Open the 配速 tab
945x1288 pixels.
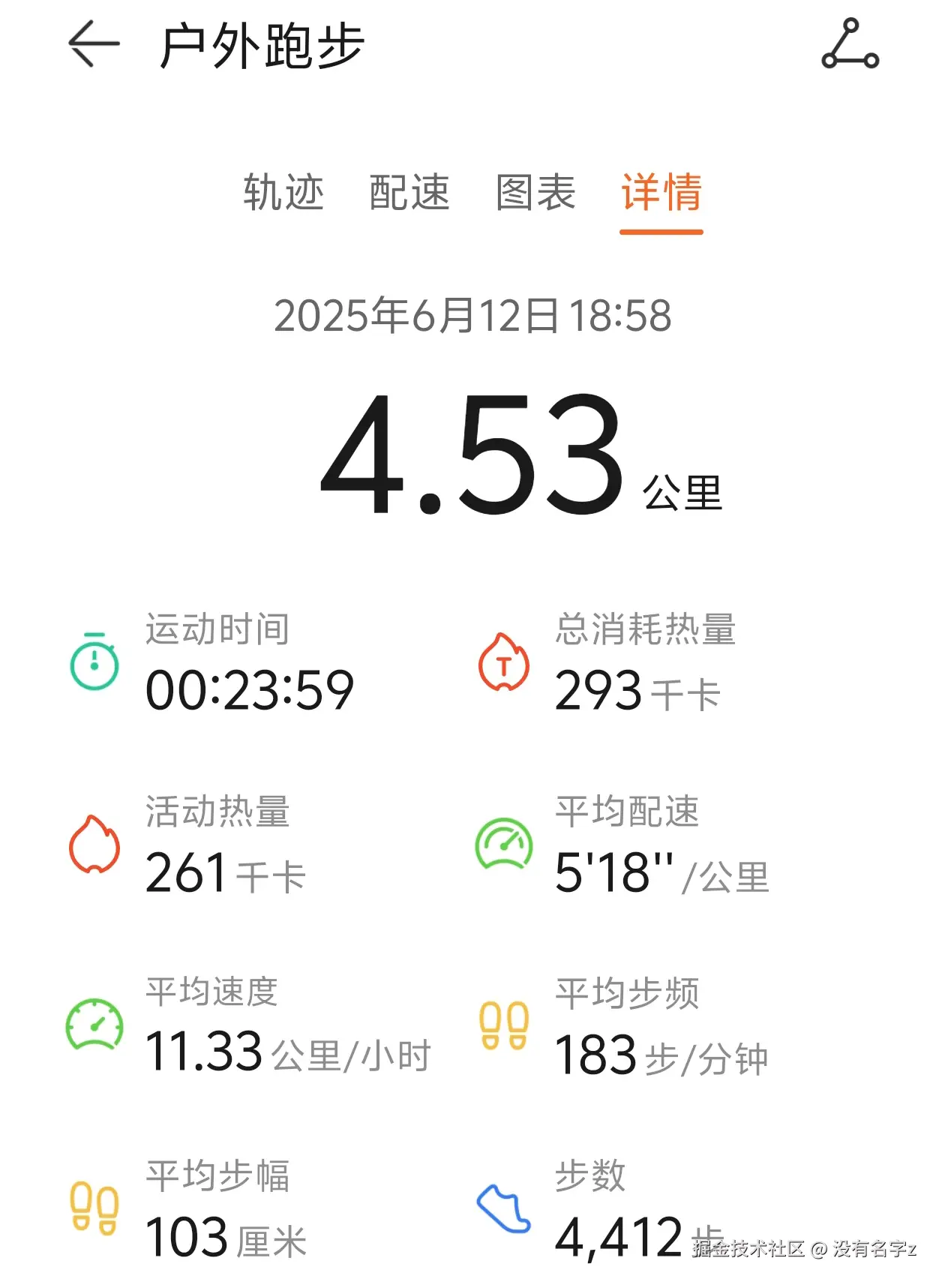pos(409,194)
